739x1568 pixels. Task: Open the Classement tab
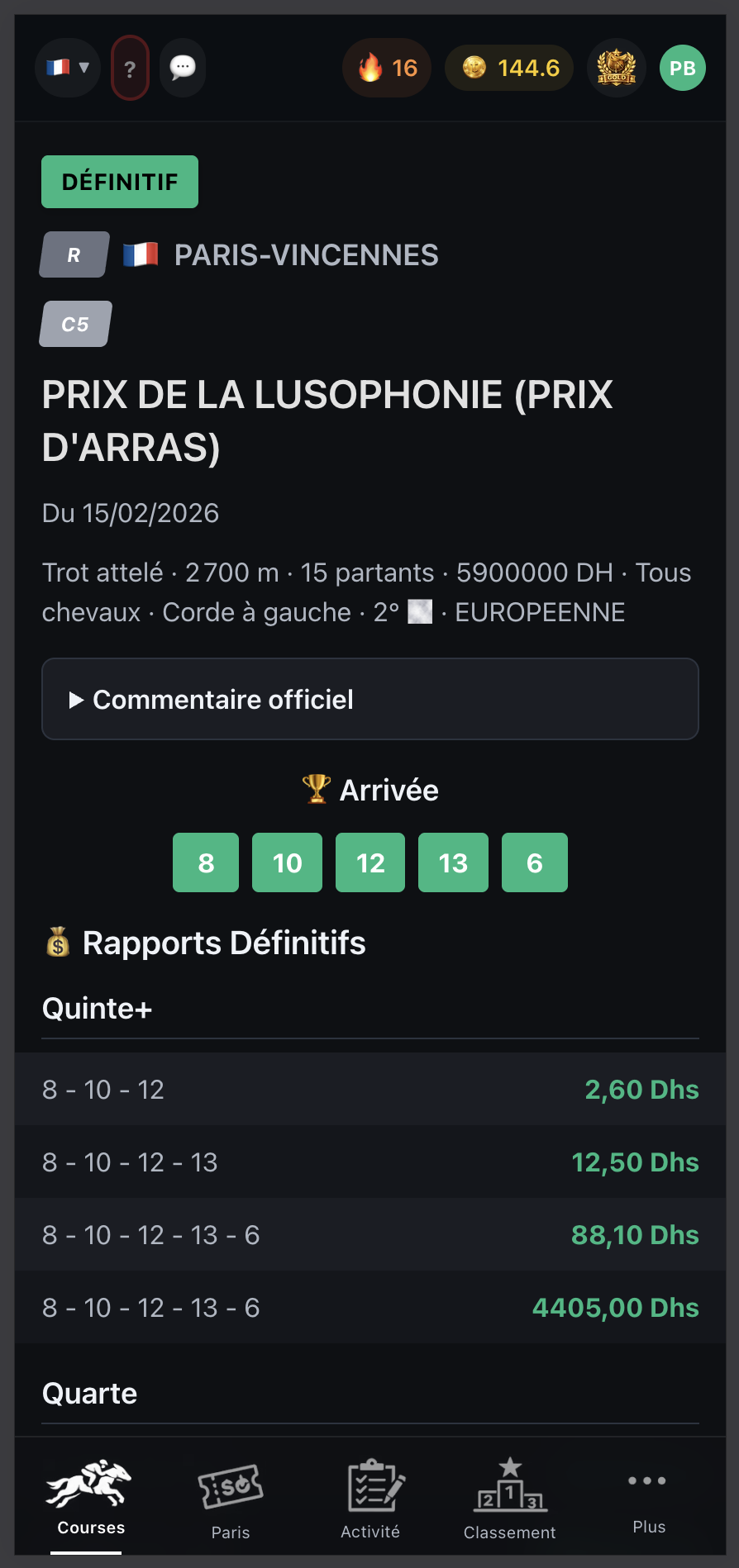coord(510,1501)
